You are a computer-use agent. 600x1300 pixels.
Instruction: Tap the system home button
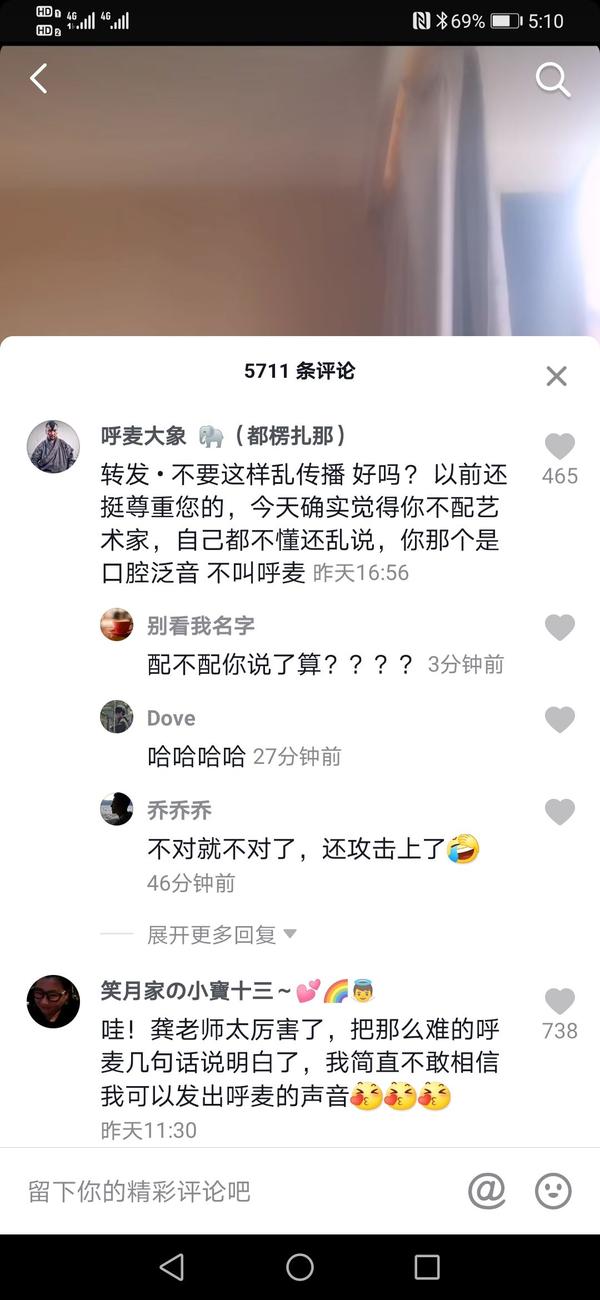tap(300, 1267)
